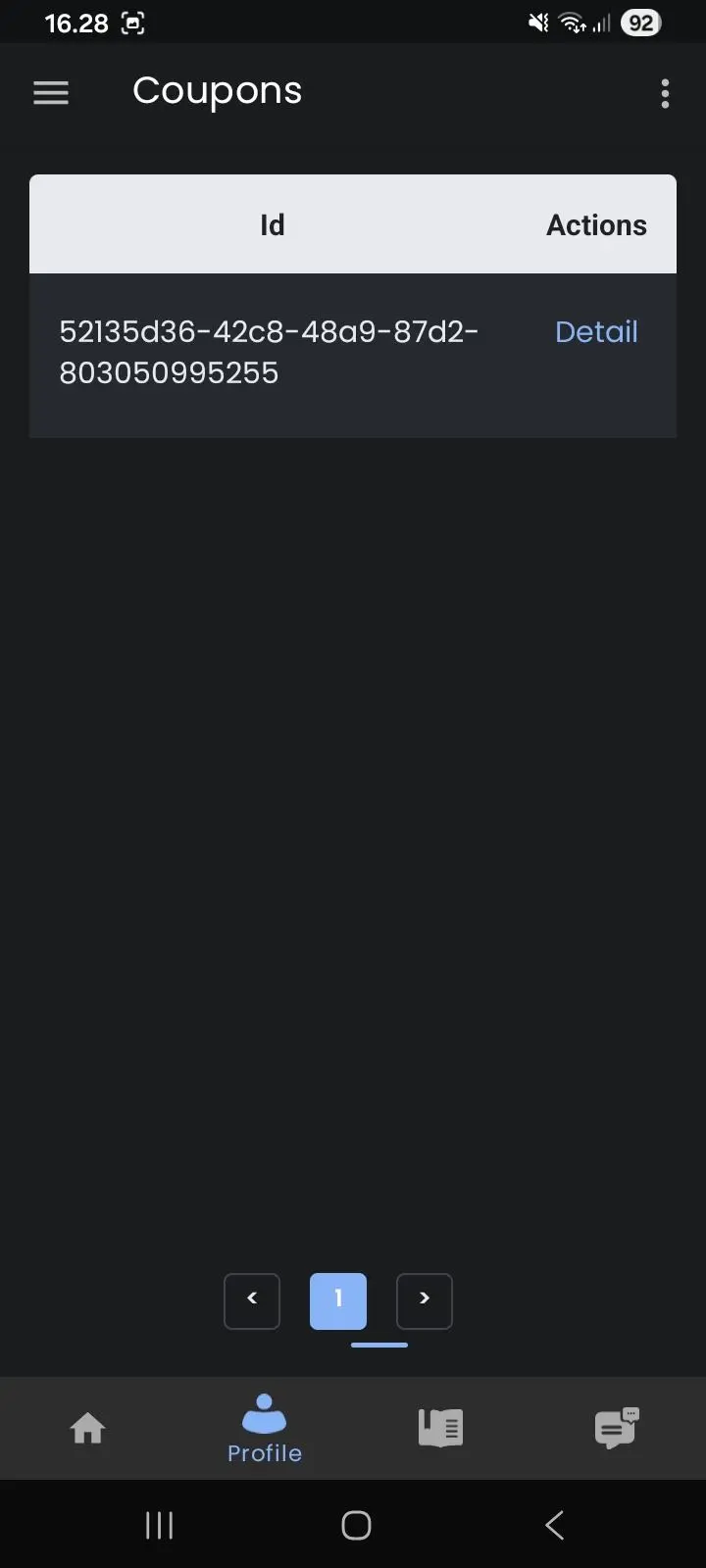Open the three-dot overflow menu

665,93
